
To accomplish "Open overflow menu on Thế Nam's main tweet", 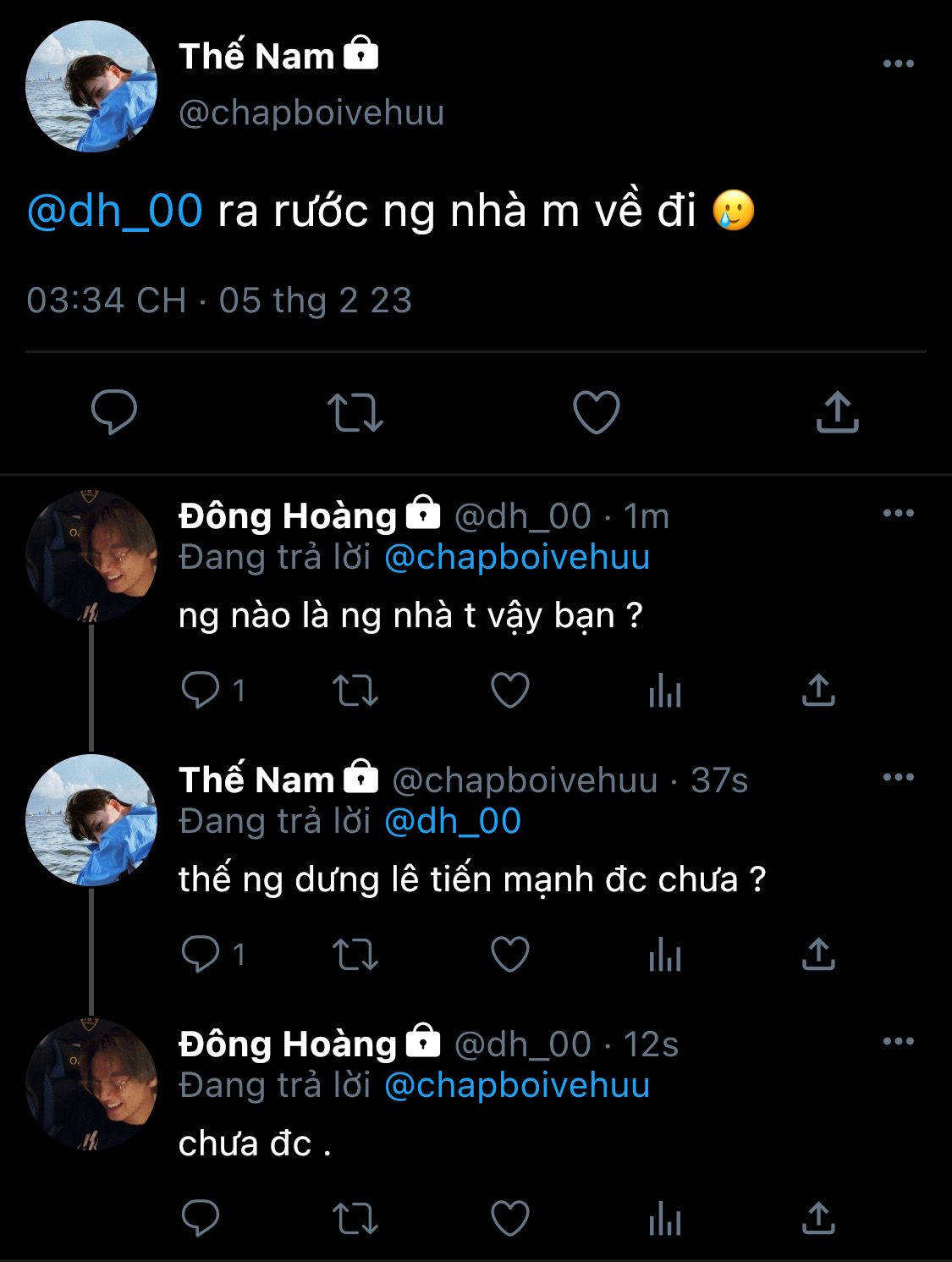I will (x=898, y=63).
